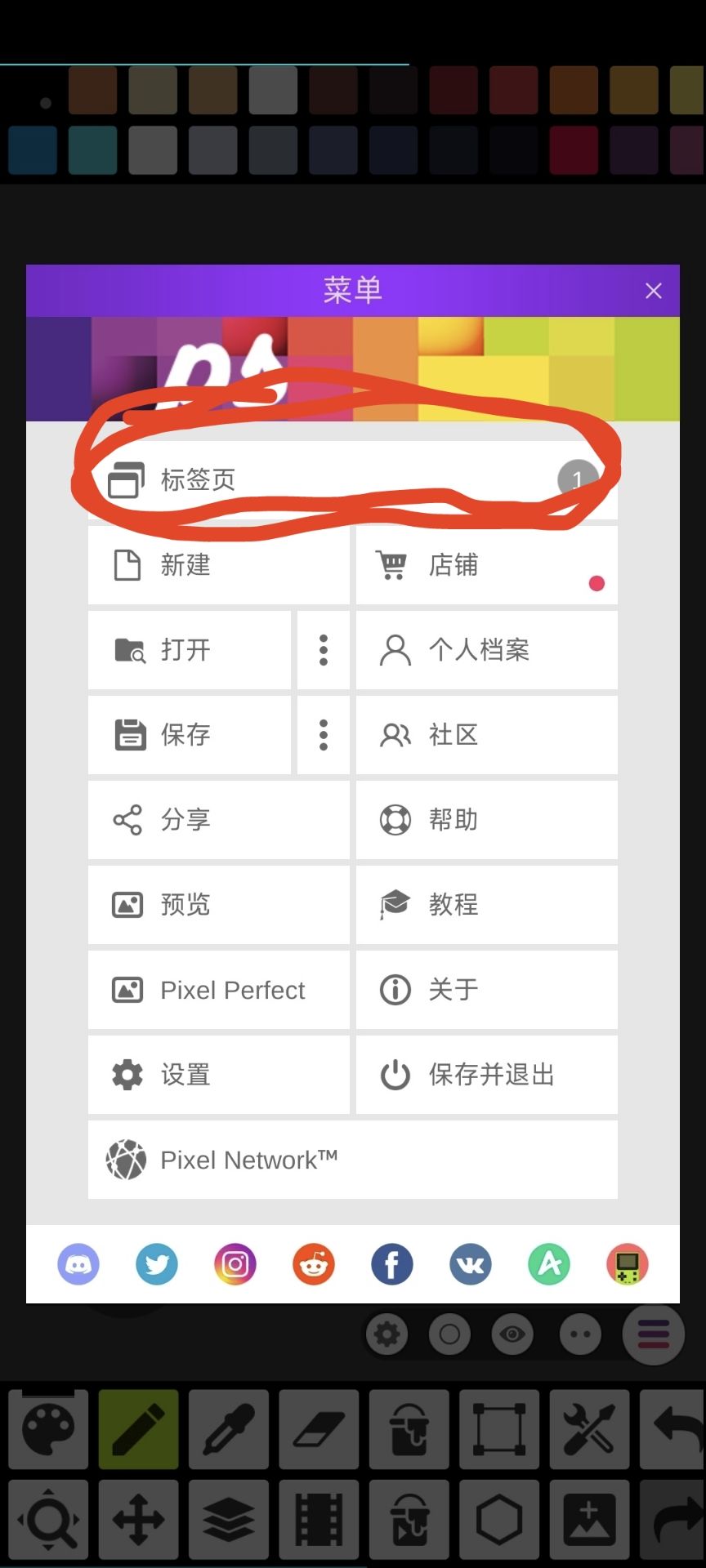The width and height of the screenshot is (706, 1568).
Task: Switch to the Eraser tool
Action: tap(318, 1430)
